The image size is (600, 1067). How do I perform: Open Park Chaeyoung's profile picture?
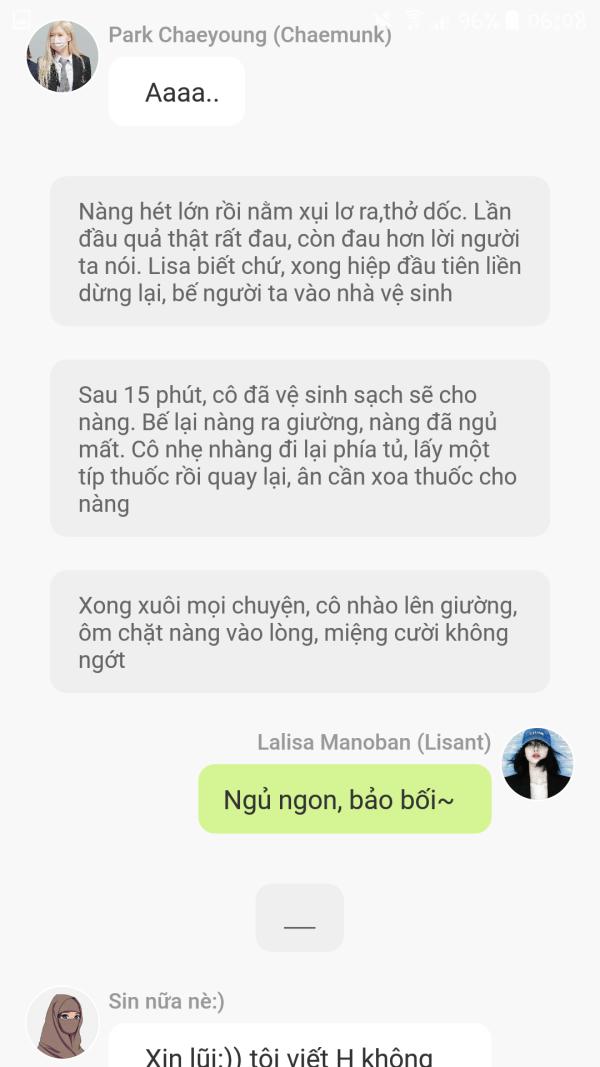pos(63,56)
